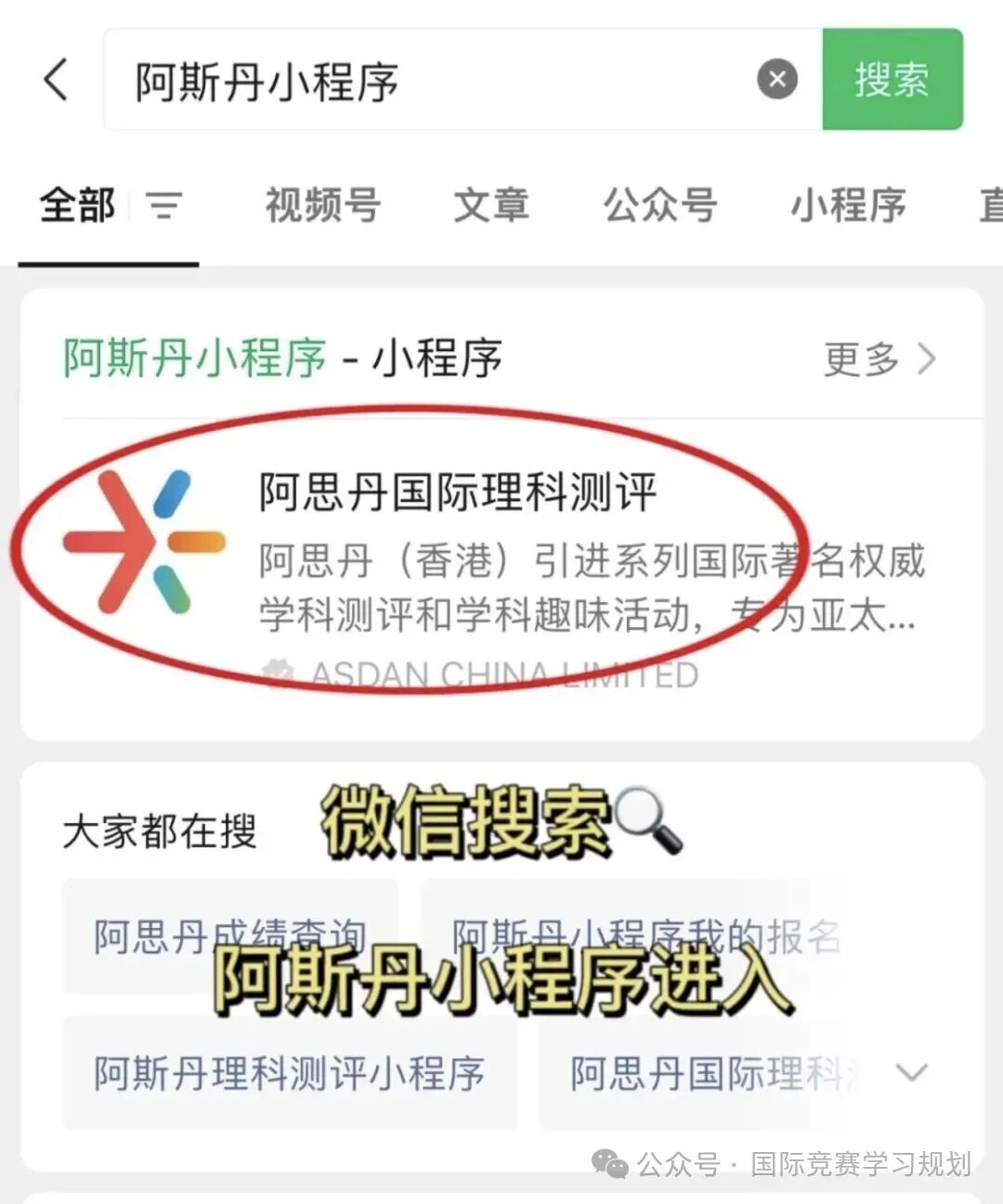
Task: Expand 更多 to see more mini programs
Action: coord(859,360)
